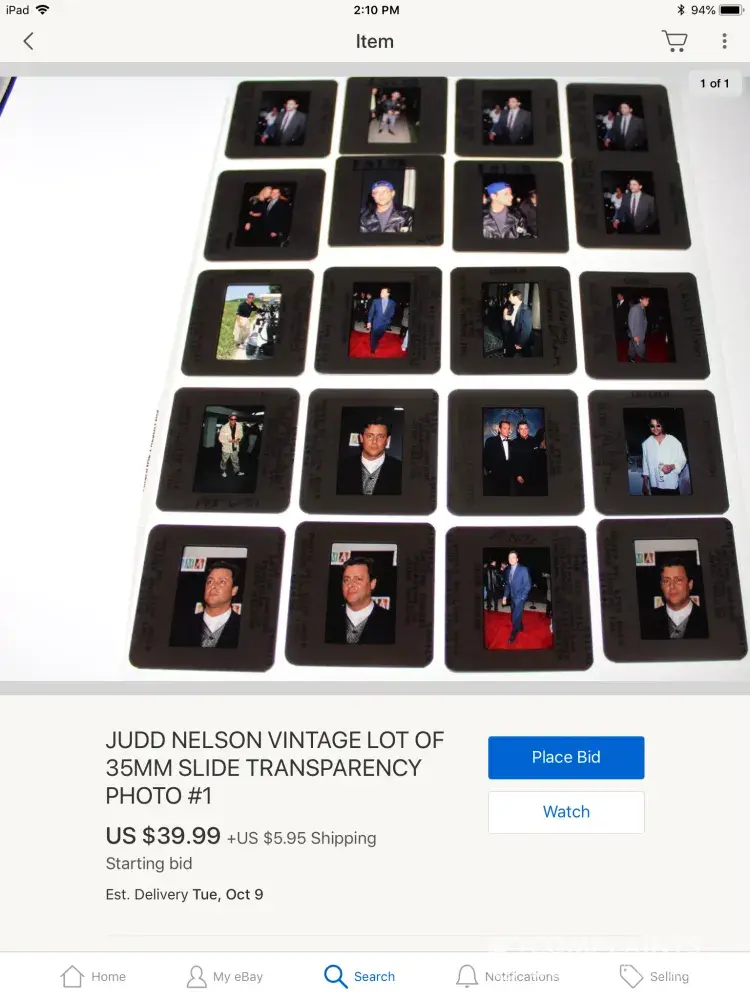Switch to the Home tab
The width and height of the screenshot is (750, 1000).
(x=93, y=976)
